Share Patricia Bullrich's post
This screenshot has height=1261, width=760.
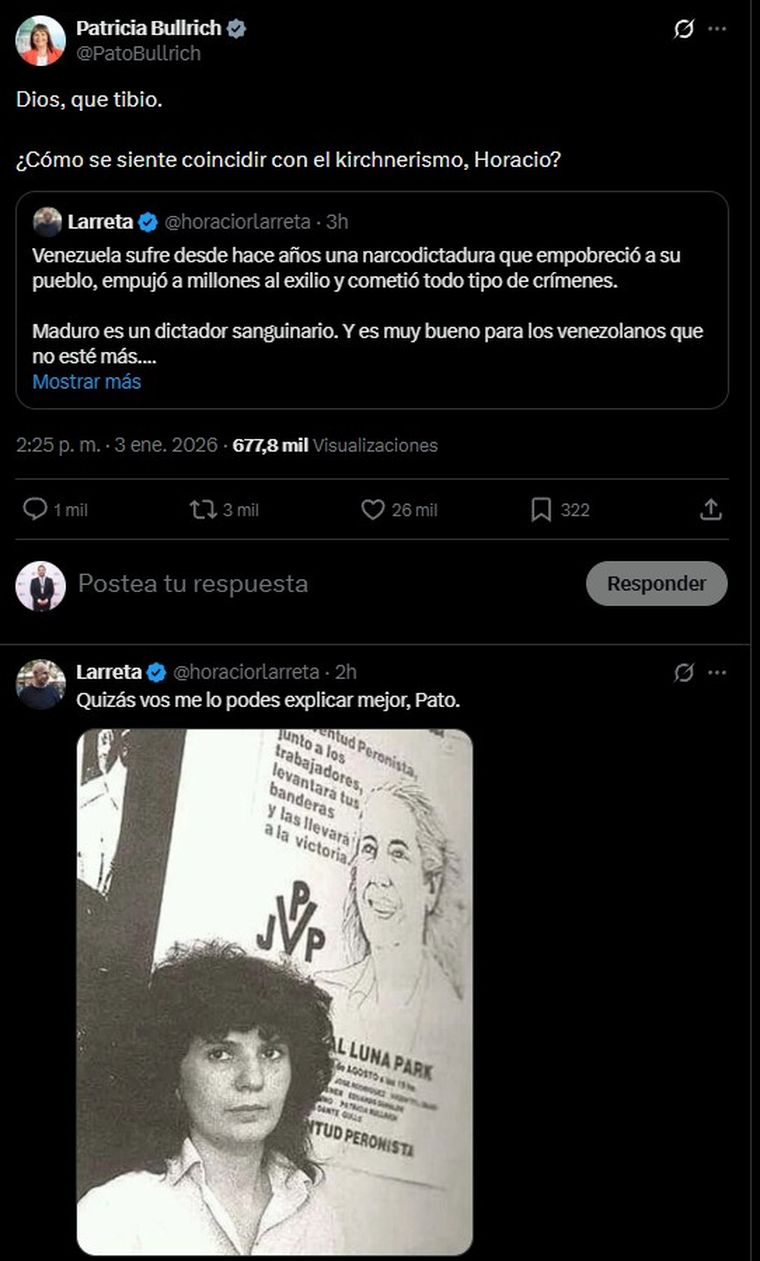coord(711,510)
